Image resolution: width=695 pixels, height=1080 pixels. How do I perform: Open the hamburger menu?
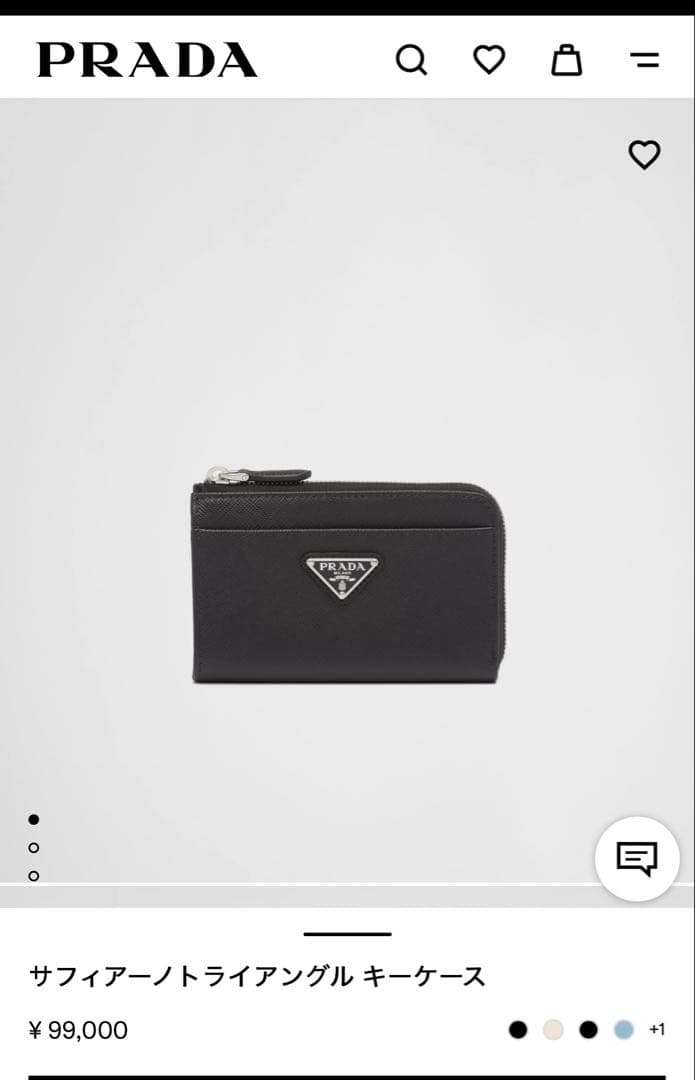645,60
